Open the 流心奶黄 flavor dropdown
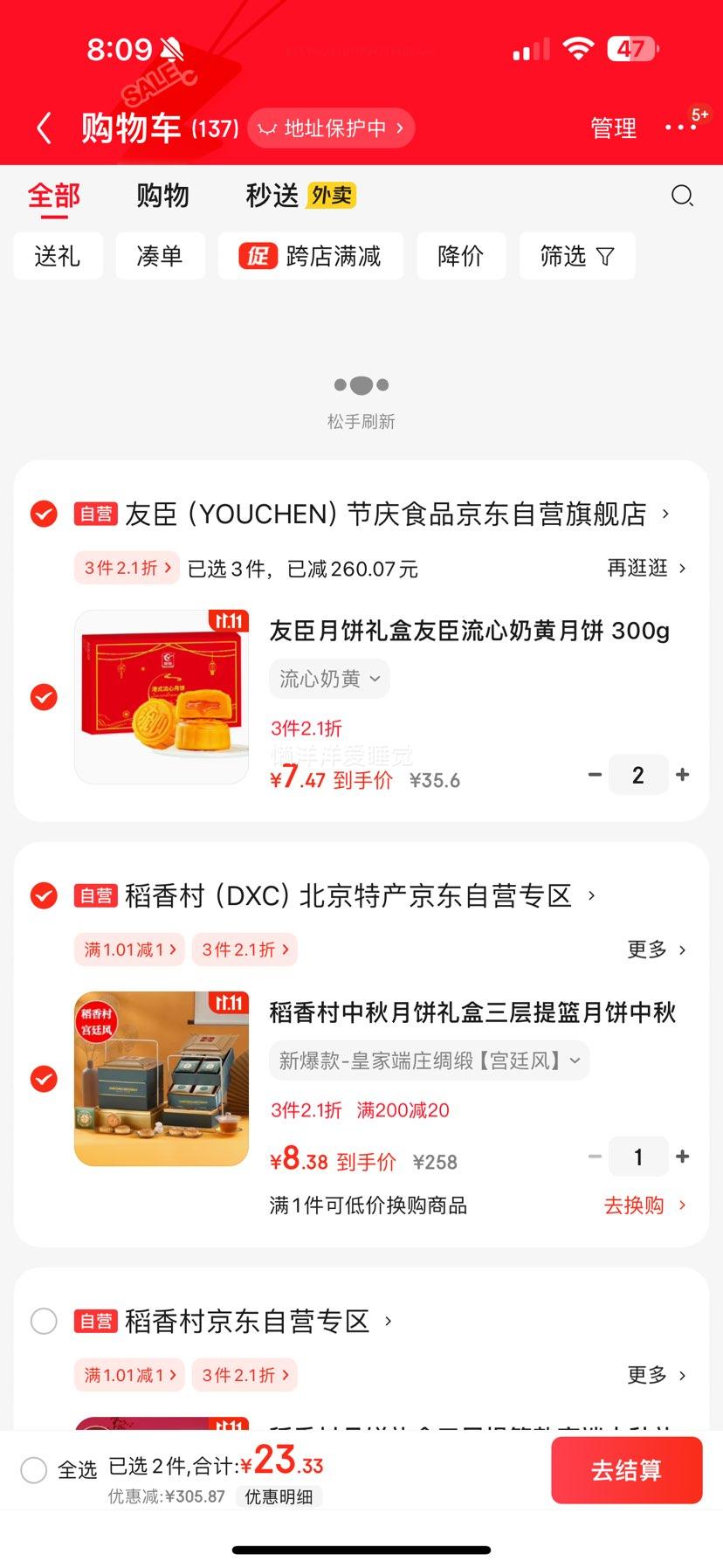Viewport: 723px width, 1568px height. point(329,679)
